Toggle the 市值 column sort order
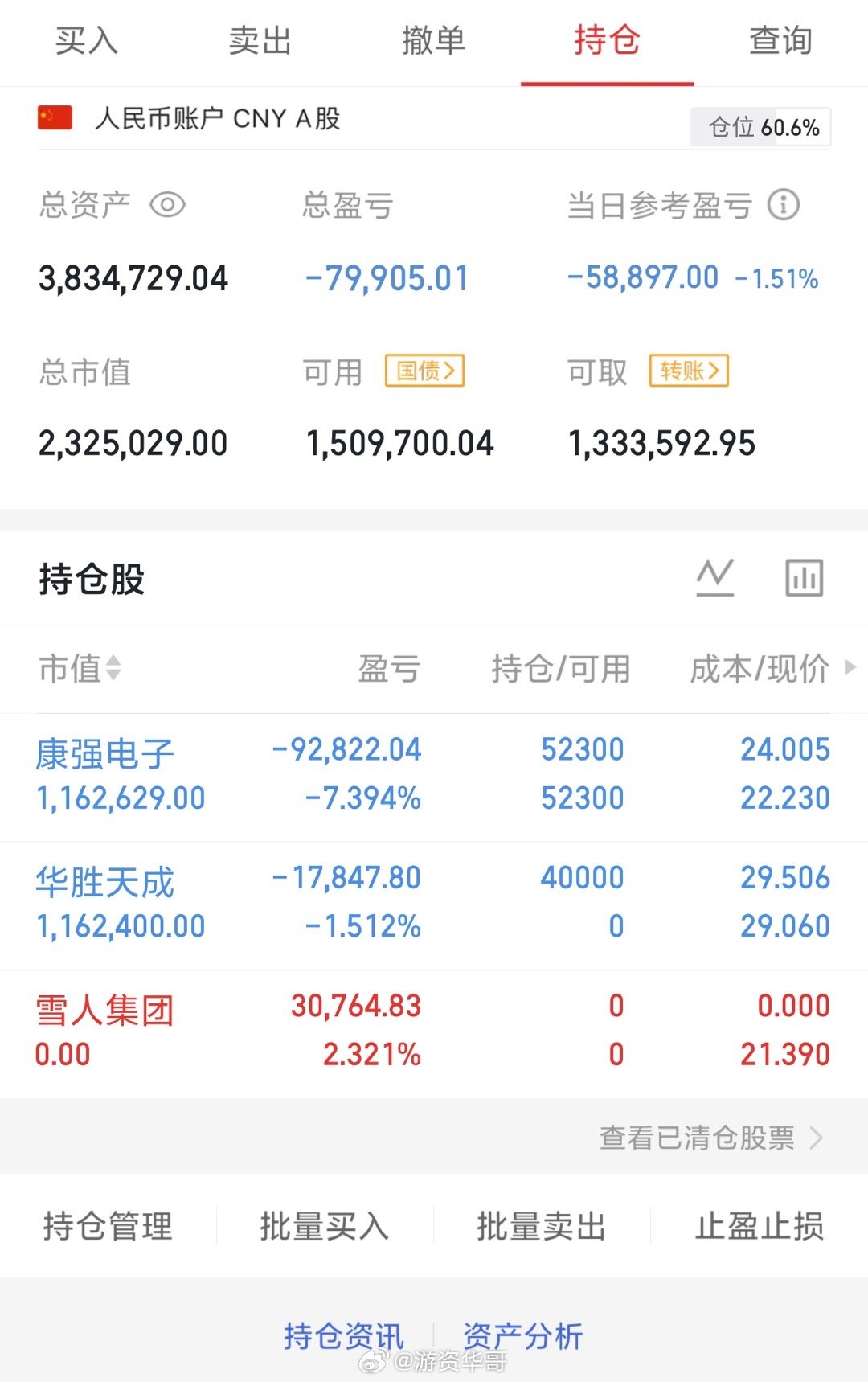Viewport: 868px width, 1382px height. pos(115,670)
